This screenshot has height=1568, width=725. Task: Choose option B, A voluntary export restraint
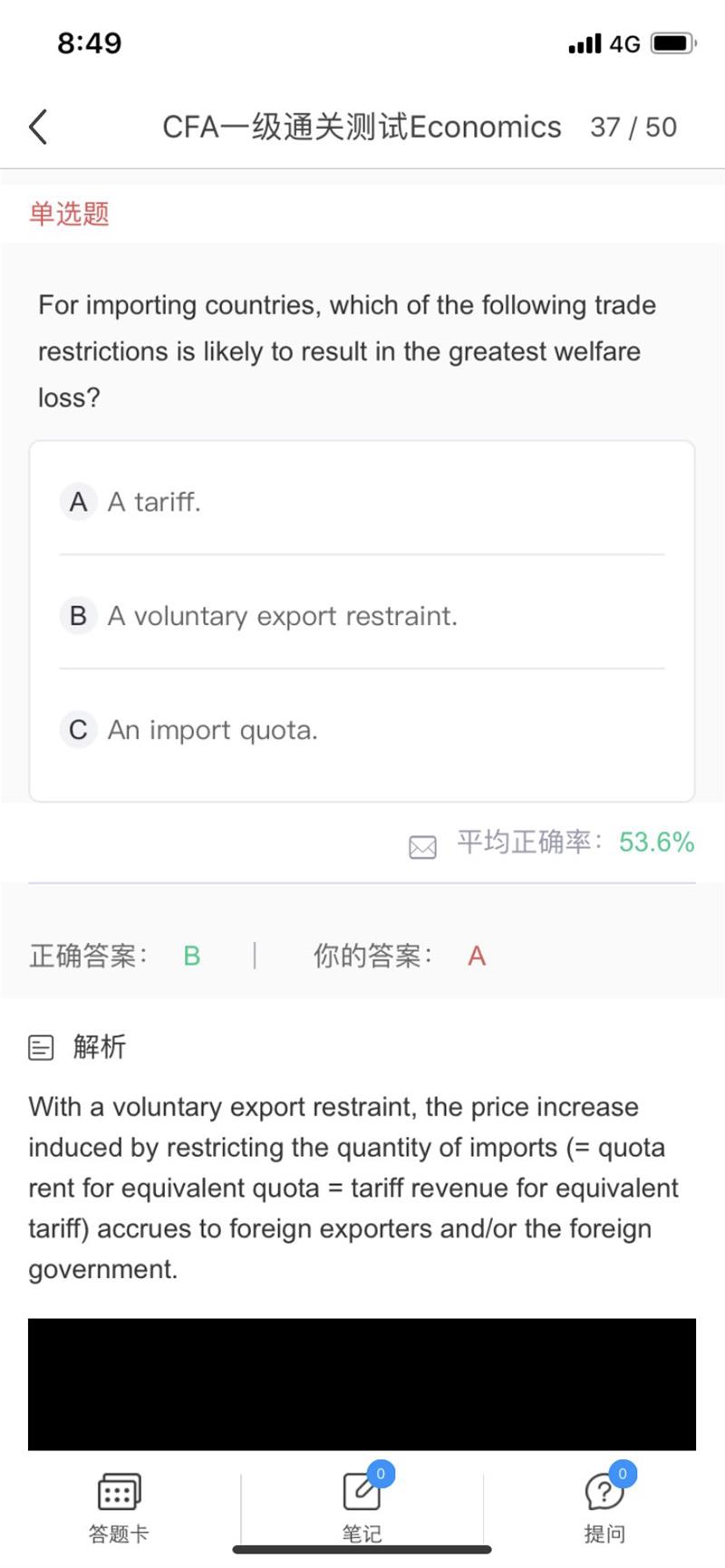tap(362, 616)
